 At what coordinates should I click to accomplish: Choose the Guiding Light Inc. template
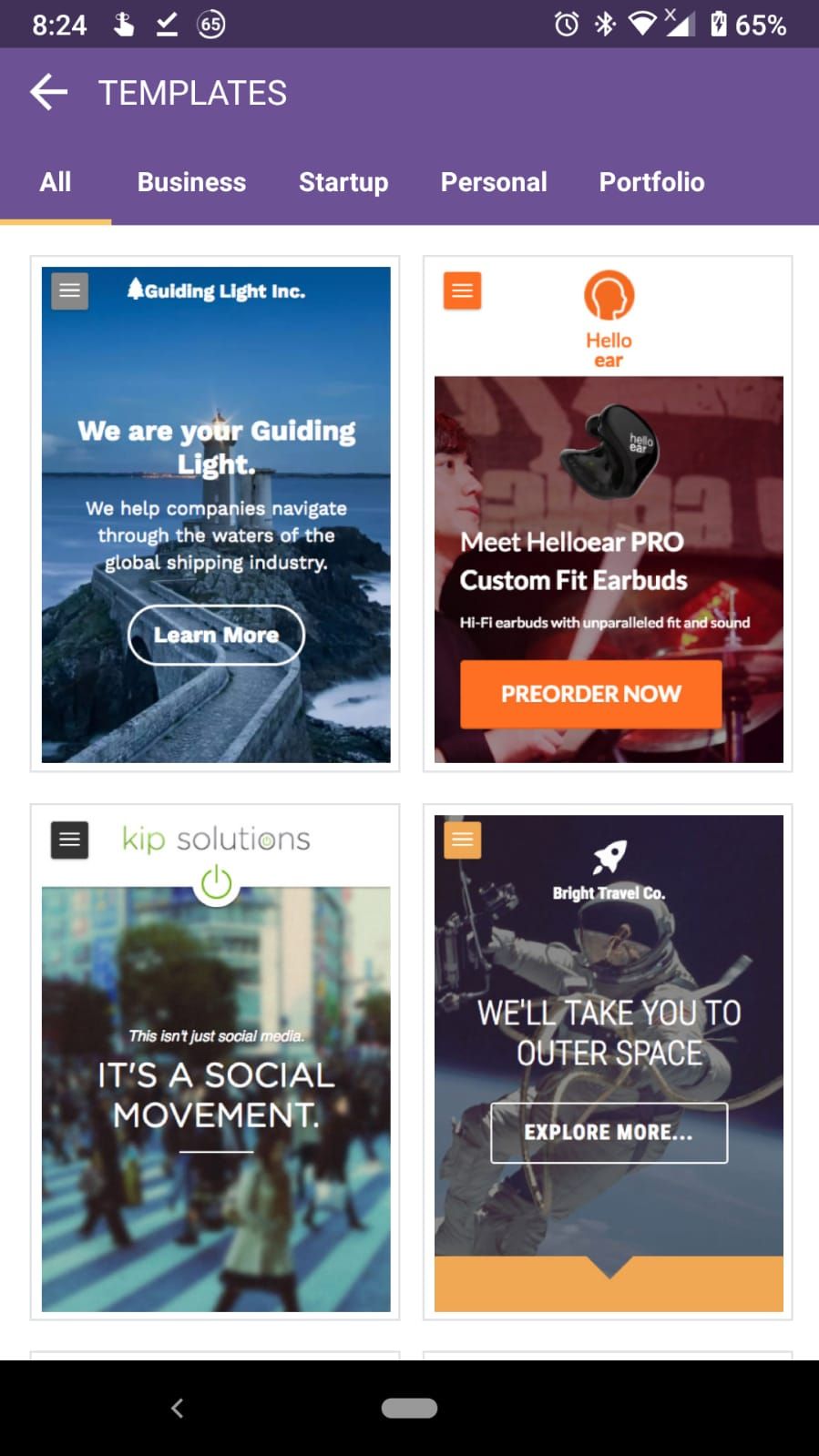[216, 514]
